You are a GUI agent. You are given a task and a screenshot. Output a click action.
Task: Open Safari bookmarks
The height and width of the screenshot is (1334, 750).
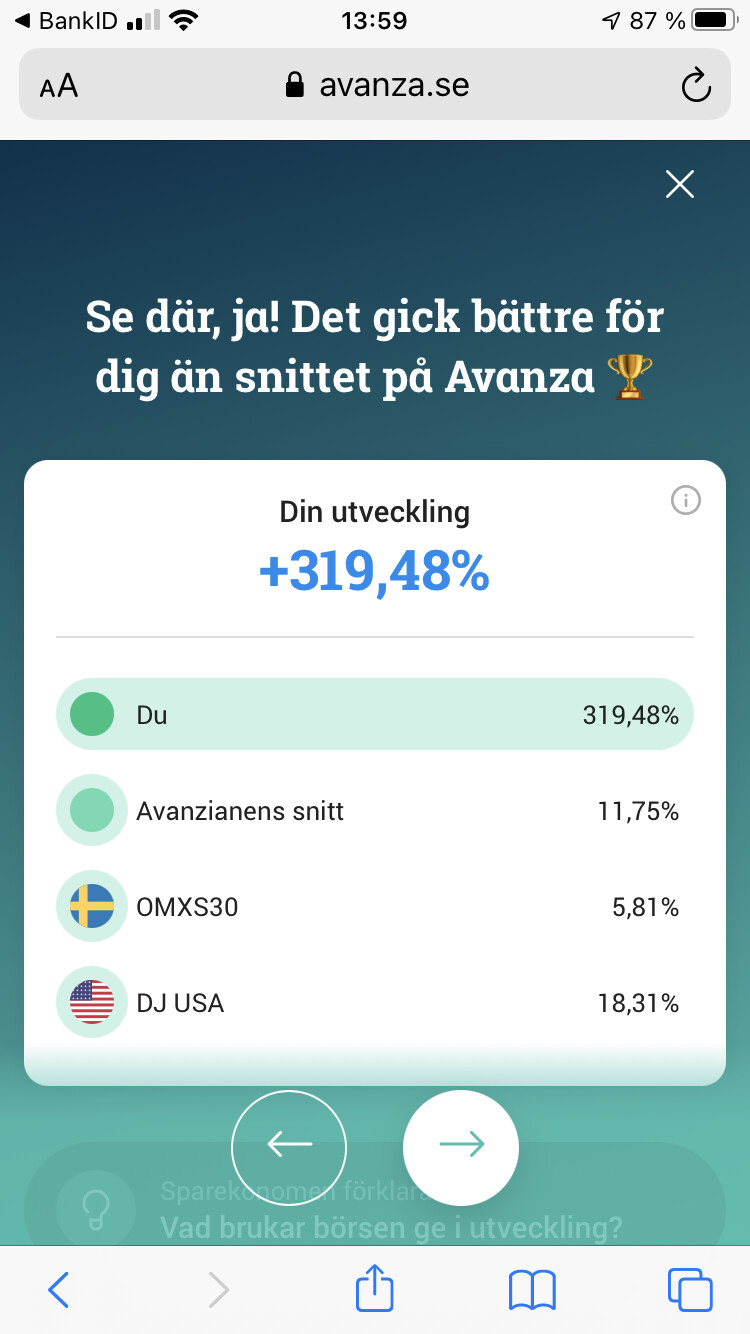(x=532, y=1290)
